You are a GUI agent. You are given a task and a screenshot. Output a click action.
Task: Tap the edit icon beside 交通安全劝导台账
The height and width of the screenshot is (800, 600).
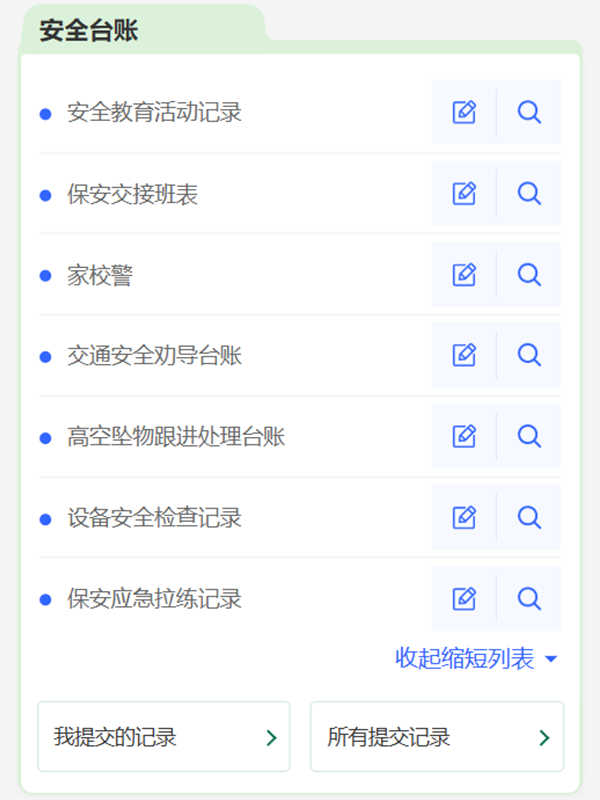click(x=464, y=355)
